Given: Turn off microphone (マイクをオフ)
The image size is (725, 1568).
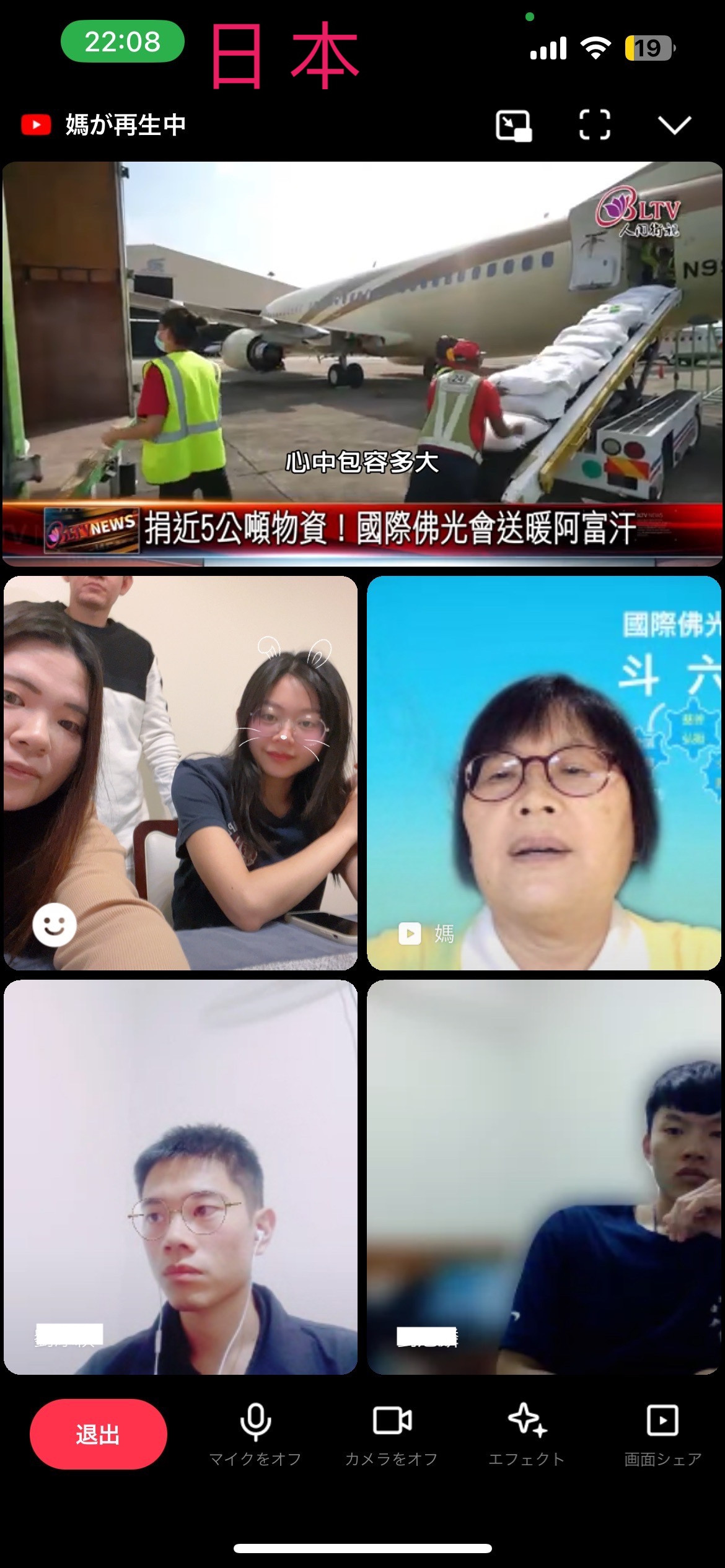Looking at the screenshot, I should pos(255,1434).
